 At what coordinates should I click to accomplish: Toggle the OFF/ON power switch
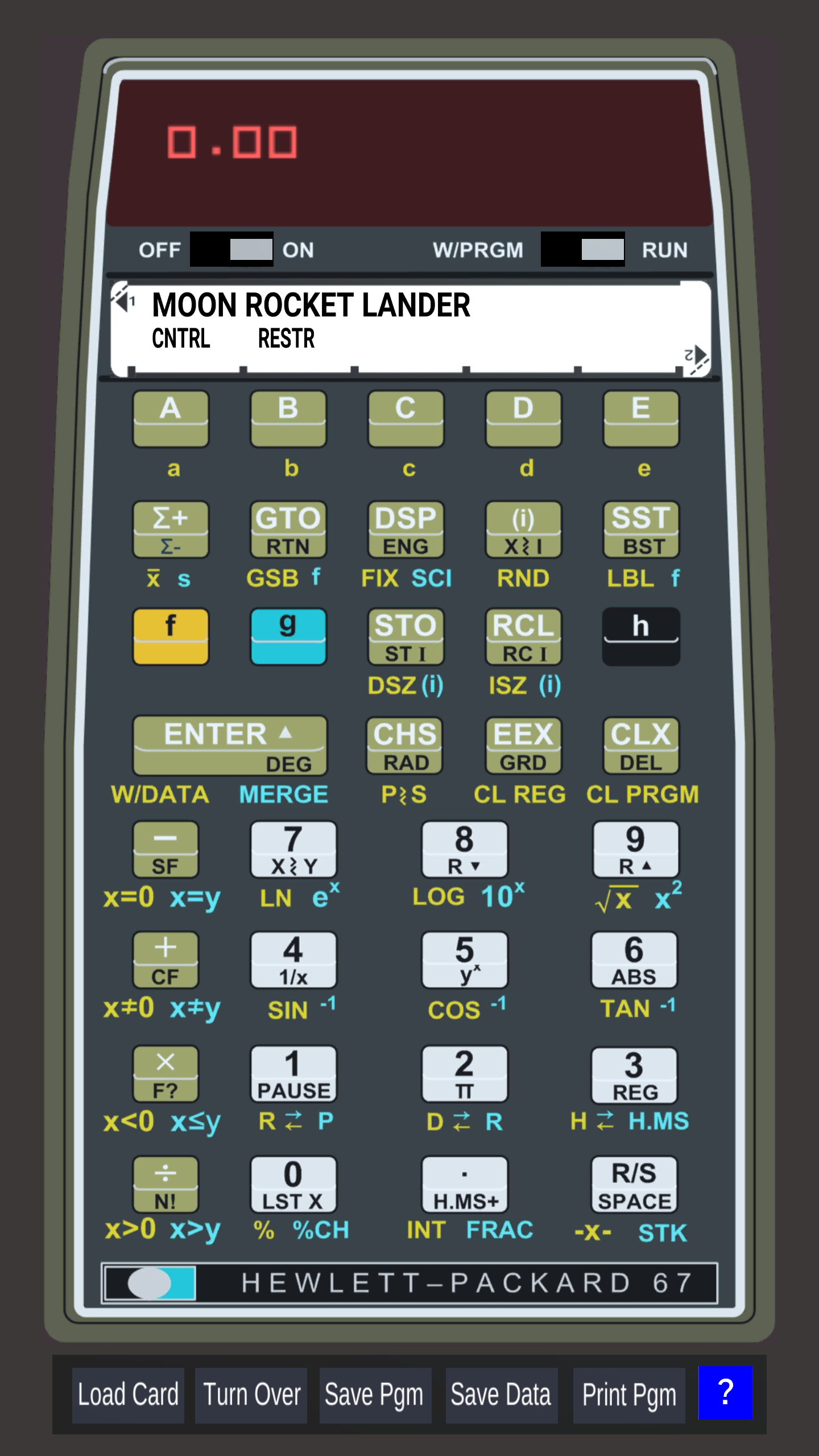pos(231,249)
